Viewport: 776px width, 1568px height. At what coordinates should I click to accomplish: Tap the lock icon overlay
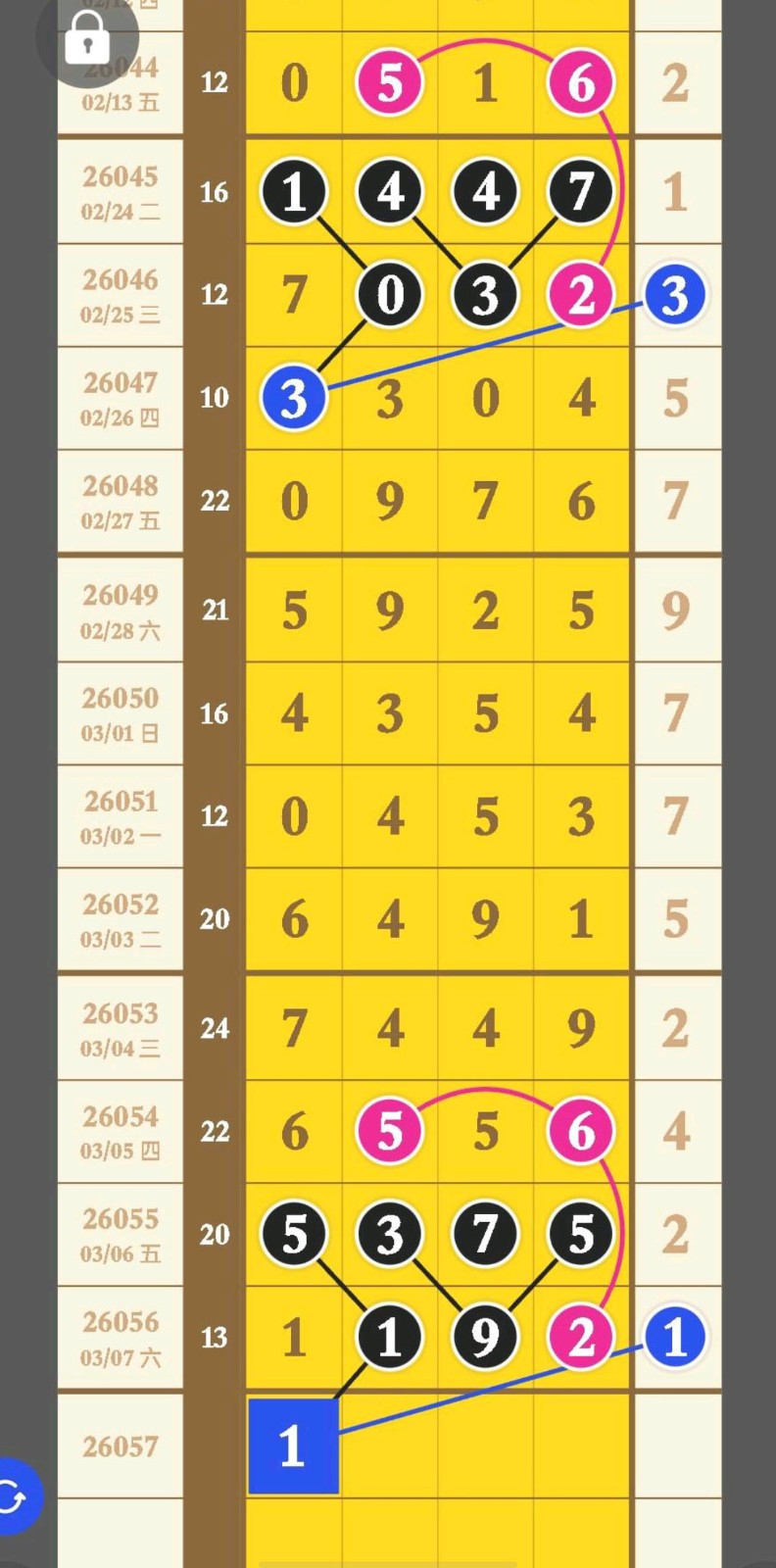click(87, 38)
